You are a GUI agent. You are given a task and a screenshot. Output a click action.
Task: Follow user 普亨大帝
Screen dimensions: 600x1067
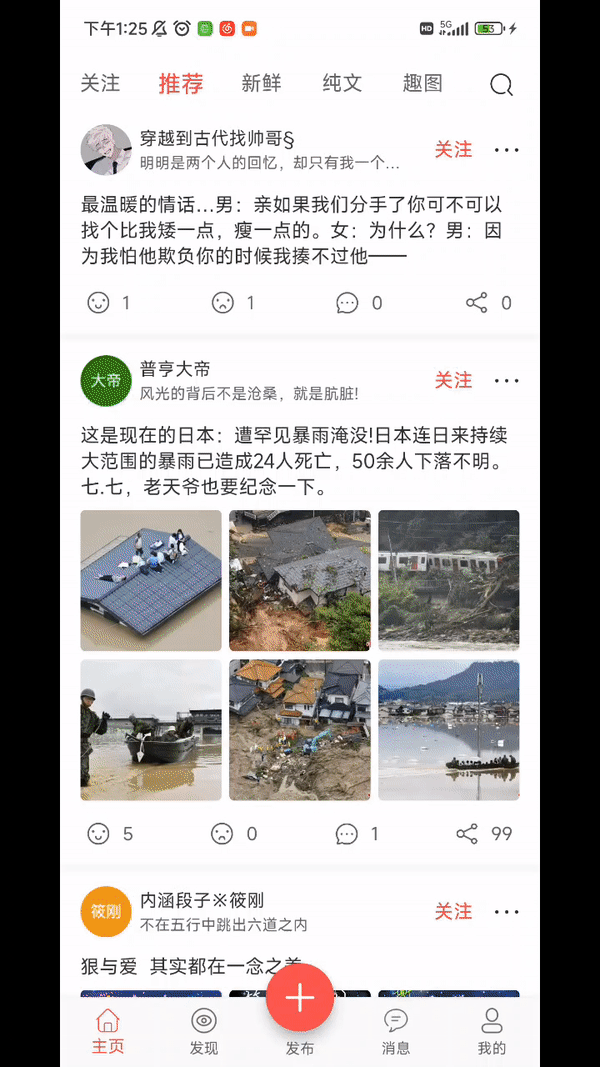point(453,380)
